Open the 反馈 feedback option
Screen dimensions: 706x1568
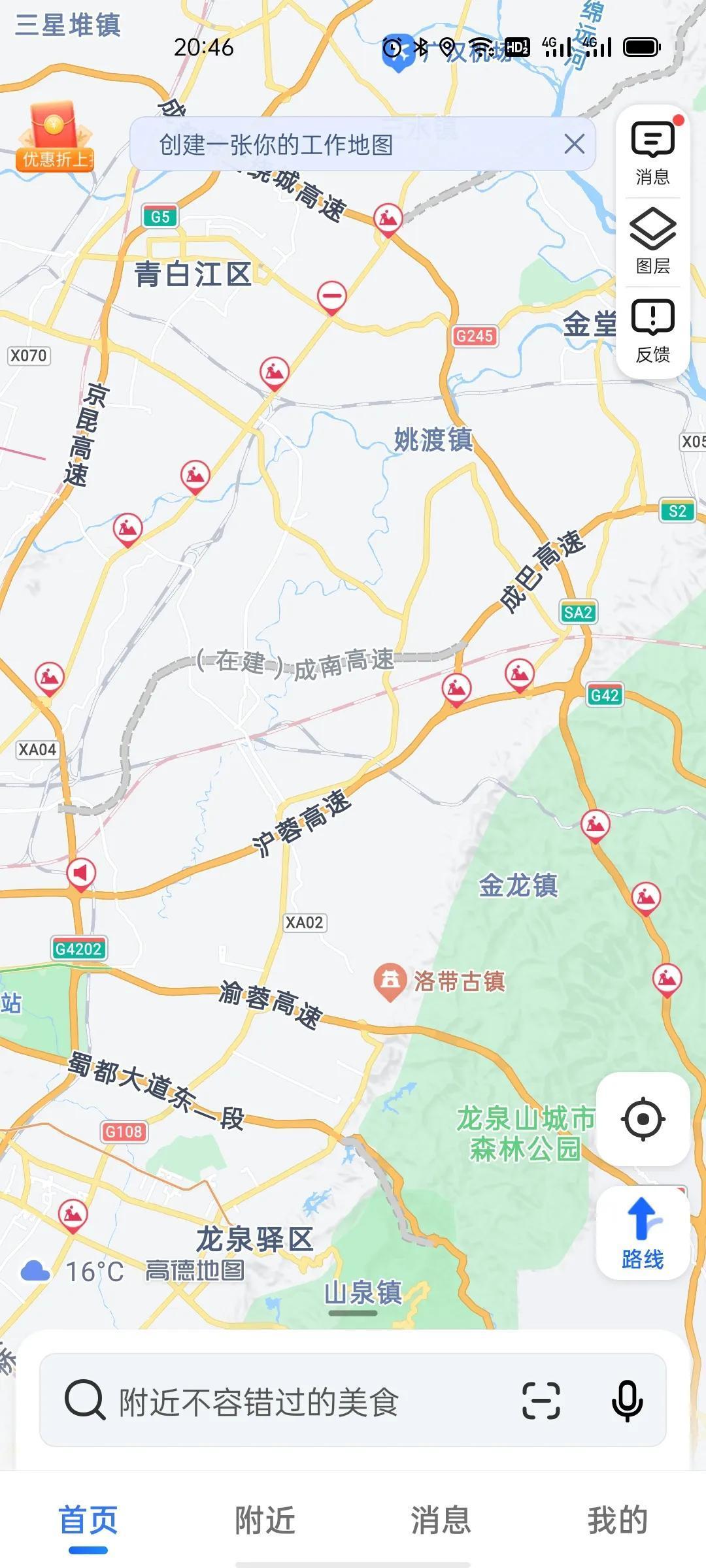pos(652,331)
